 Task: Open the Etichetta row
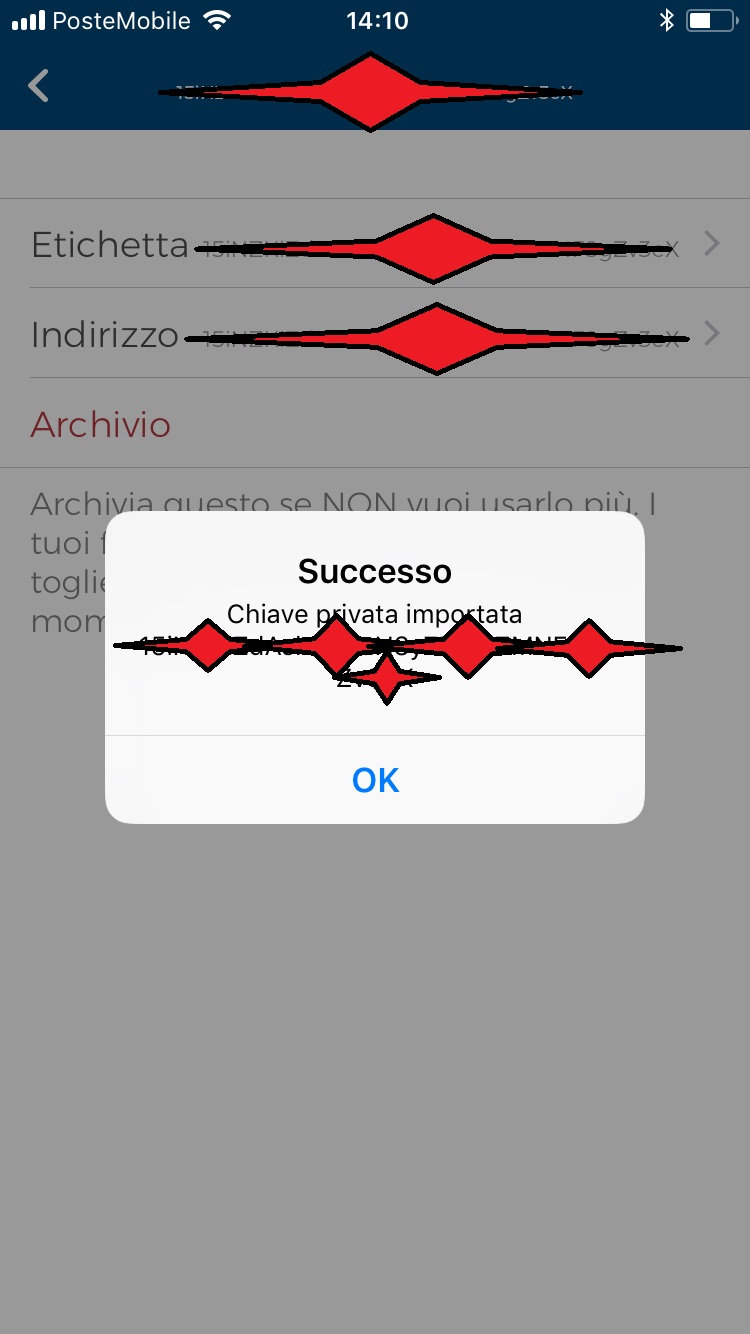pyautogui.click(x=375, y=244)
